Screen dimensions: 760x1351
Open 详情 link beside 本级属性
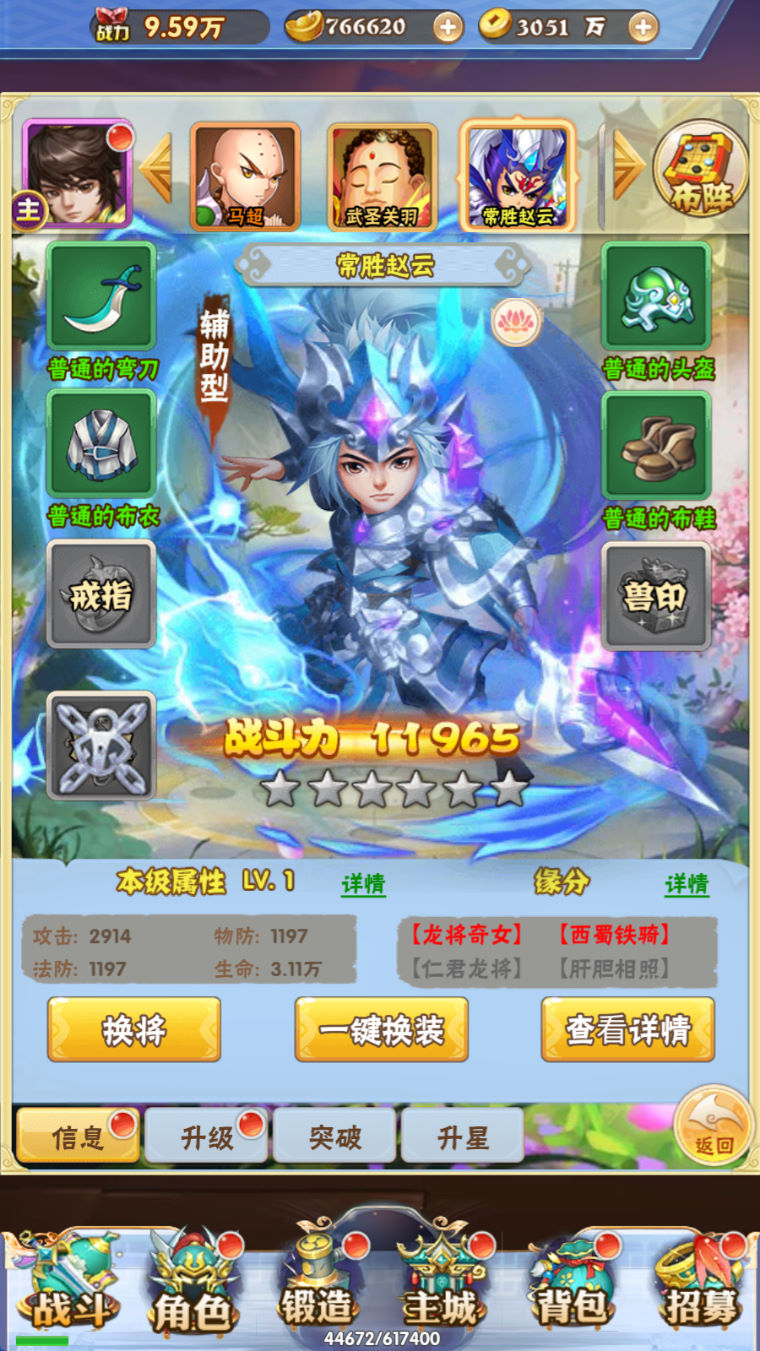363,884
